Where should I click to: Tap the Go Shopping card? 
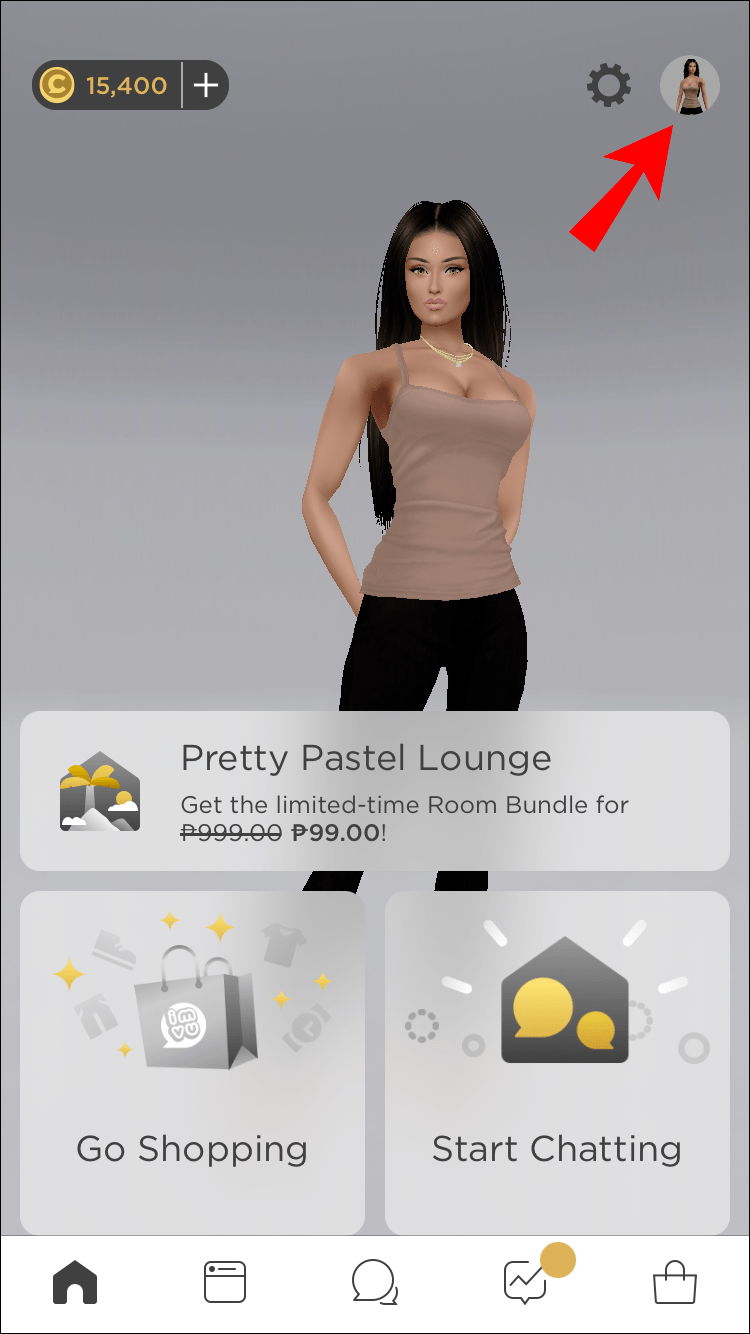click(192, 1062)
